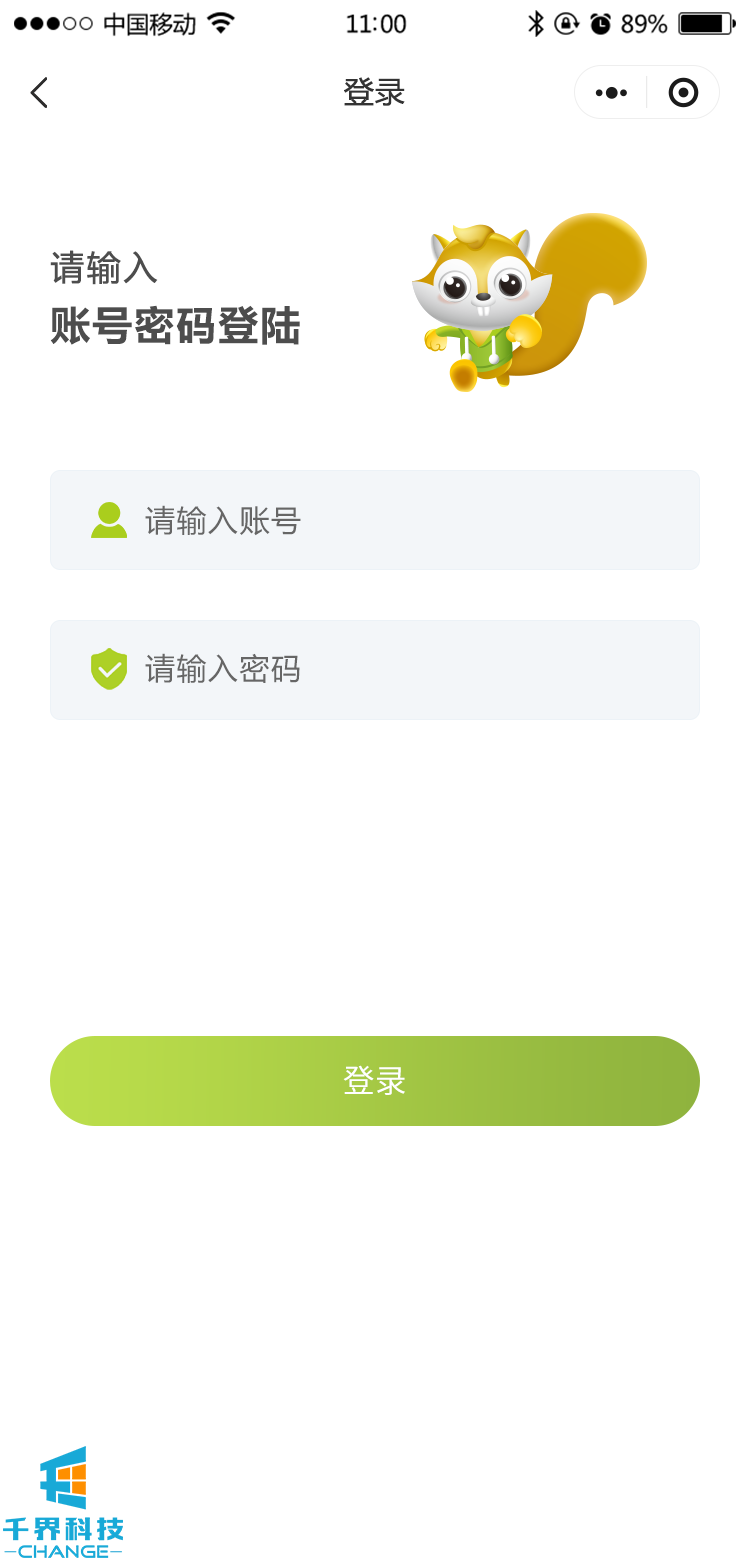Open the mini program more-options menu
This screenshot has height=1562, width=750.
(611, 93)
